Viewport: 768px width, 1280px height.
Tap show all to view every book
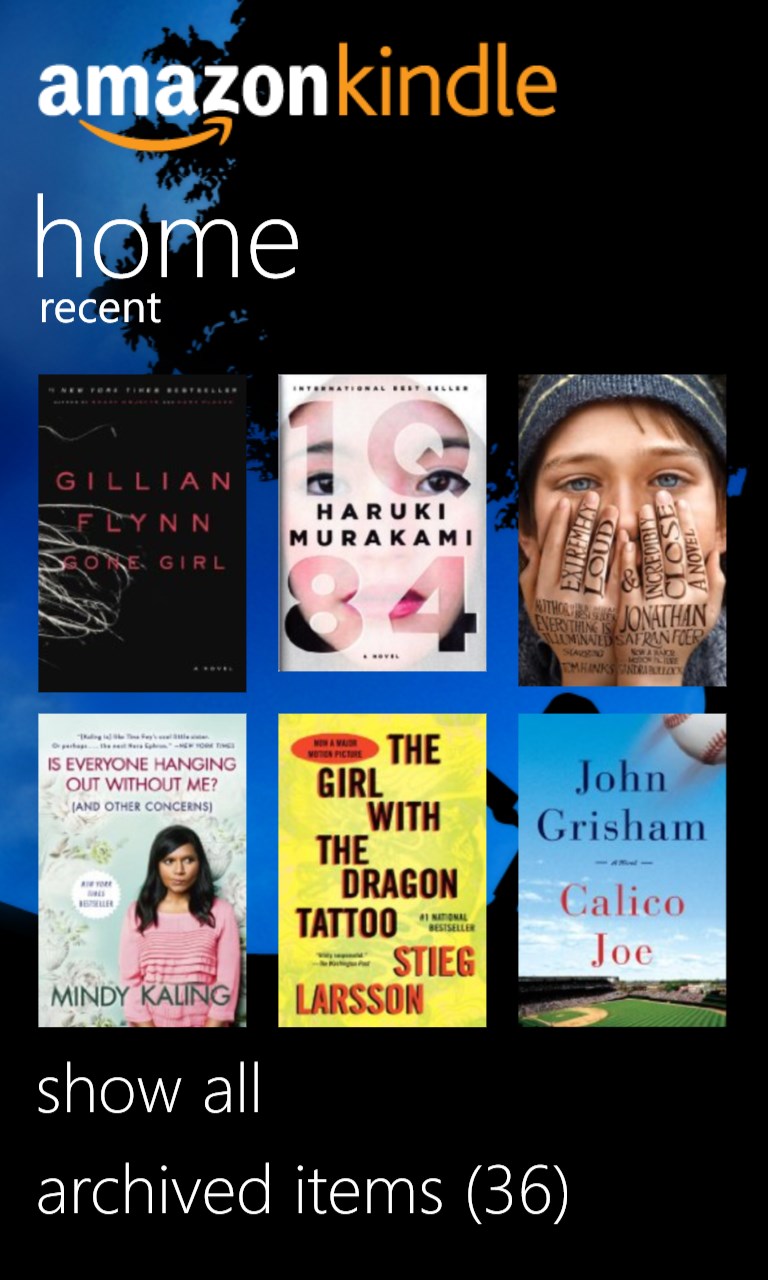(149, 1089)
